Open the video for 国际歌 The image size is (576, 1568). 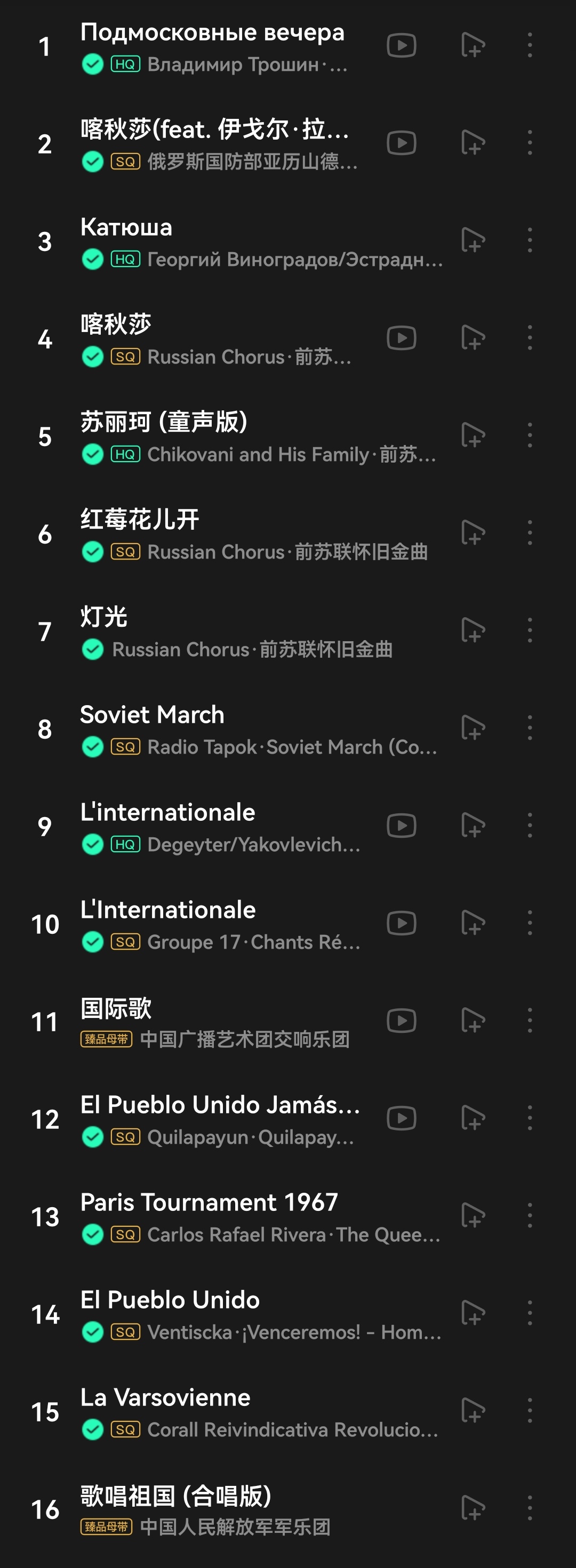coord(401,1021)
